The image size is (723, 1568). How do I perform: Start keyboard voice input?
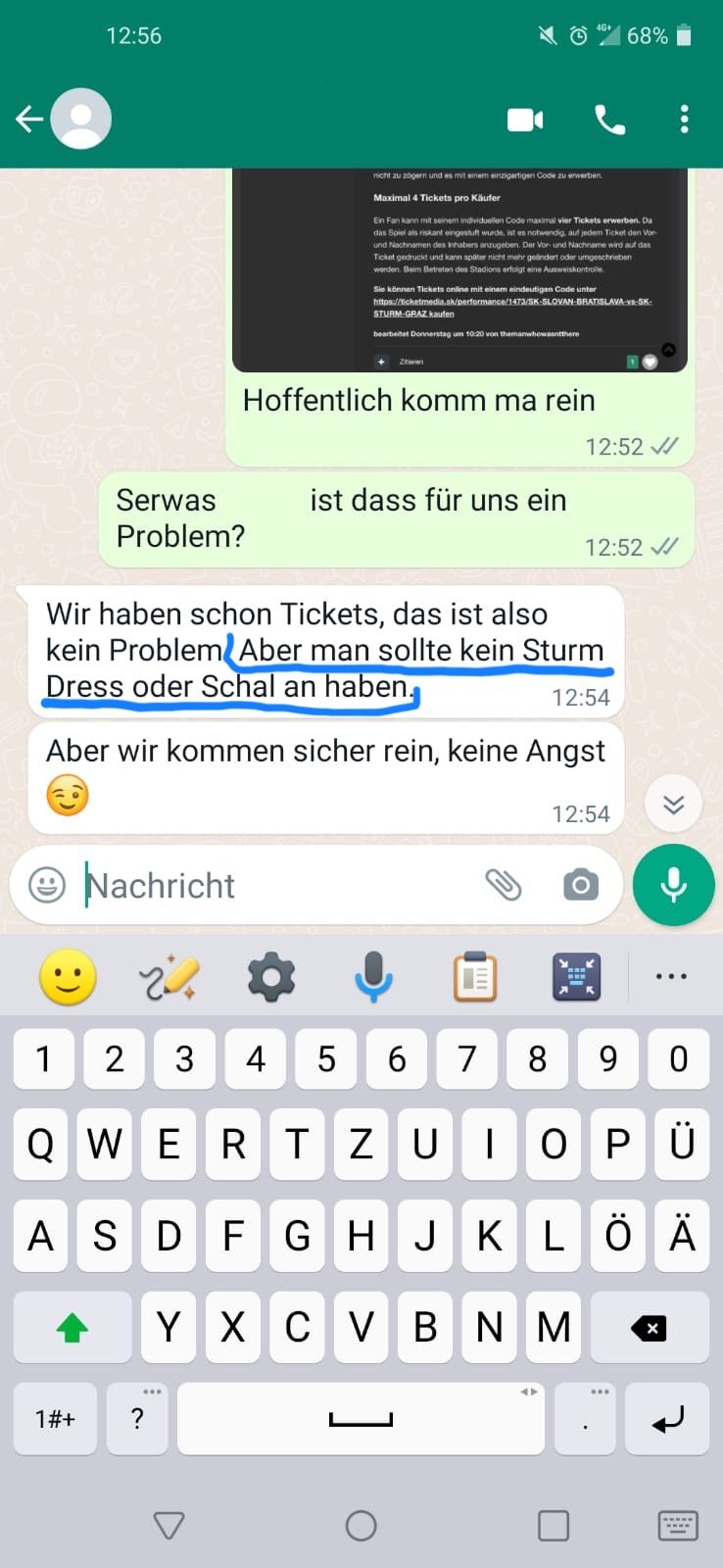pos(373,977)
